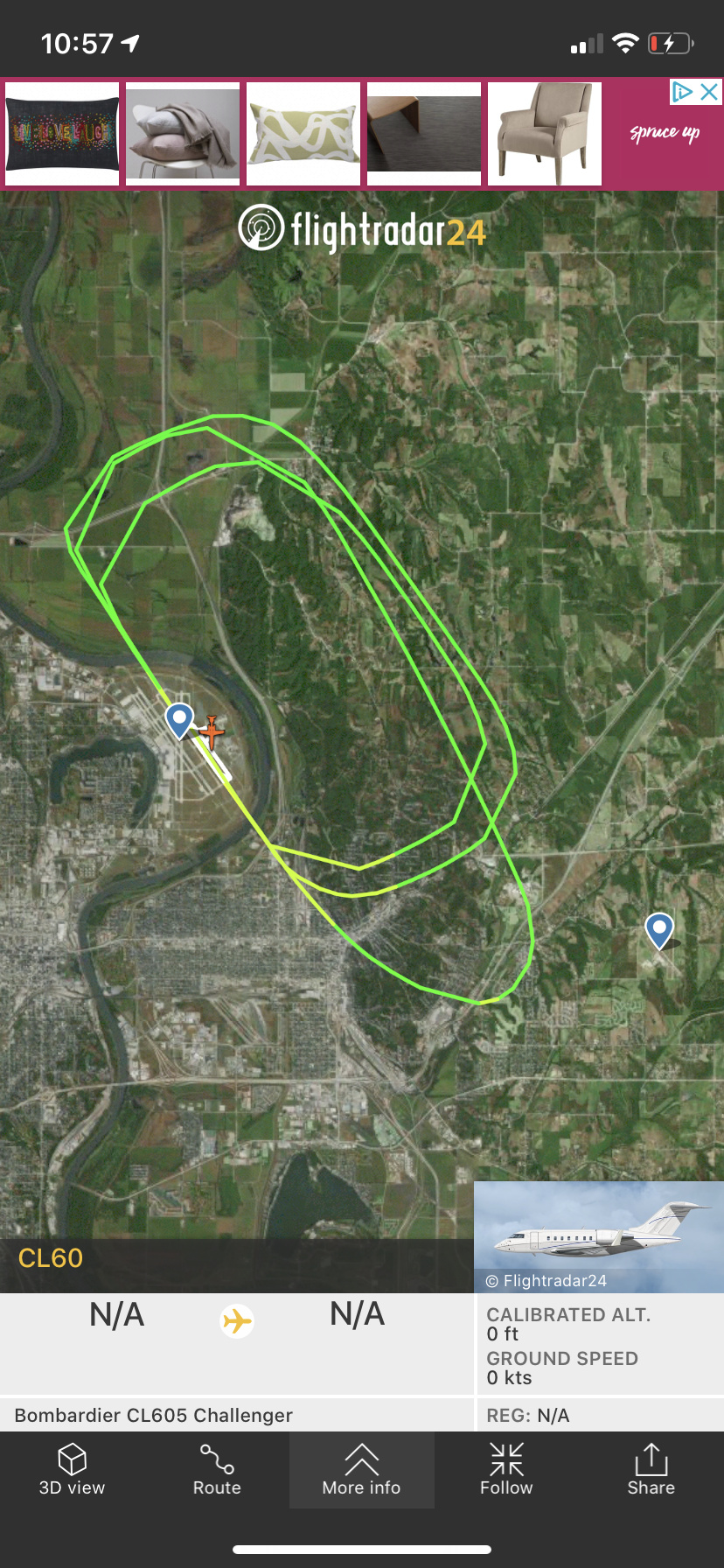
Task: Follow this aircraft on the map
Action: click(506, 1470)
